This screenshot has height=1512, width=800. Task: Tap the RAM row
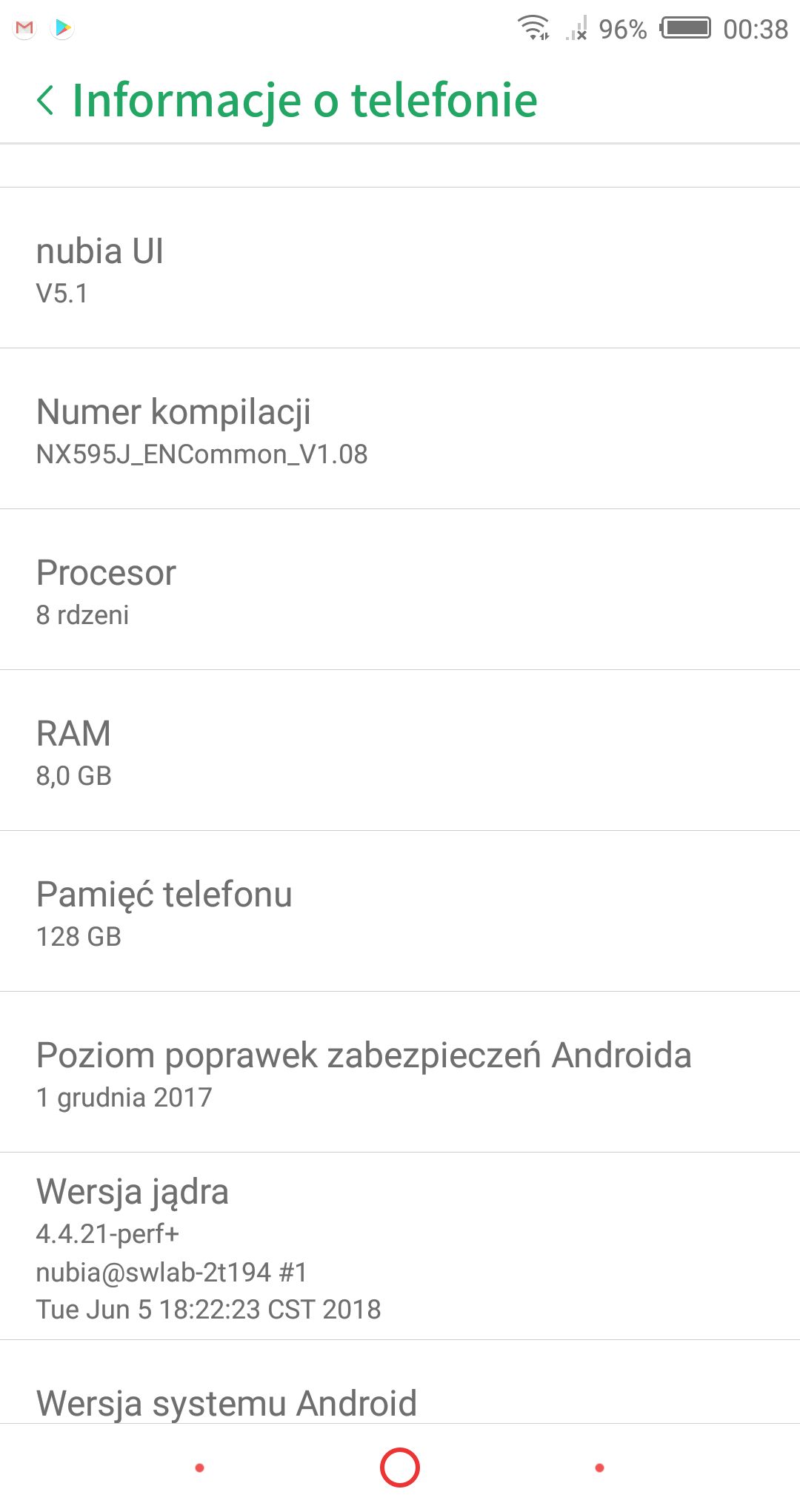point(400,751)
